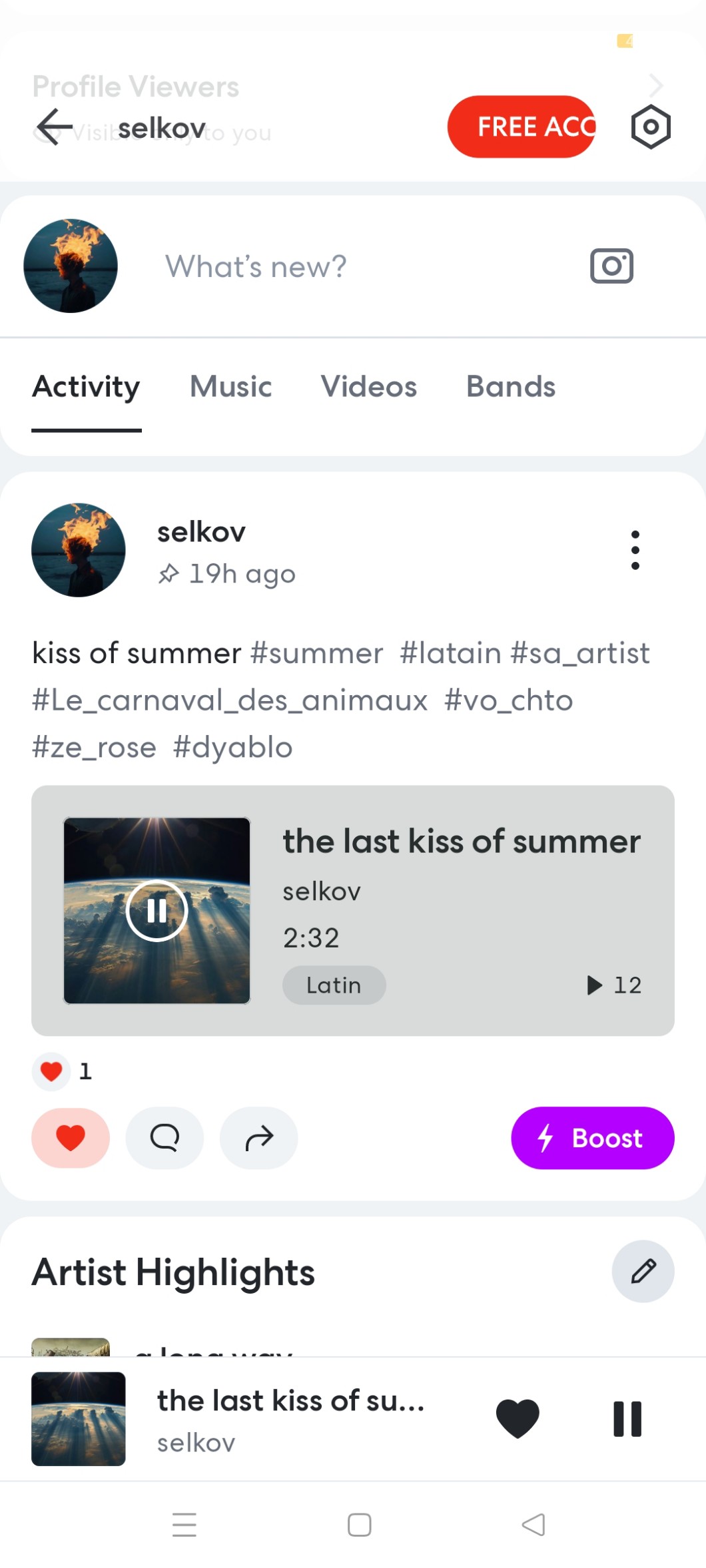This screenshot has width=706, height=1568.
Task: Tap the FREE ACC button
Action: (522, 127)
